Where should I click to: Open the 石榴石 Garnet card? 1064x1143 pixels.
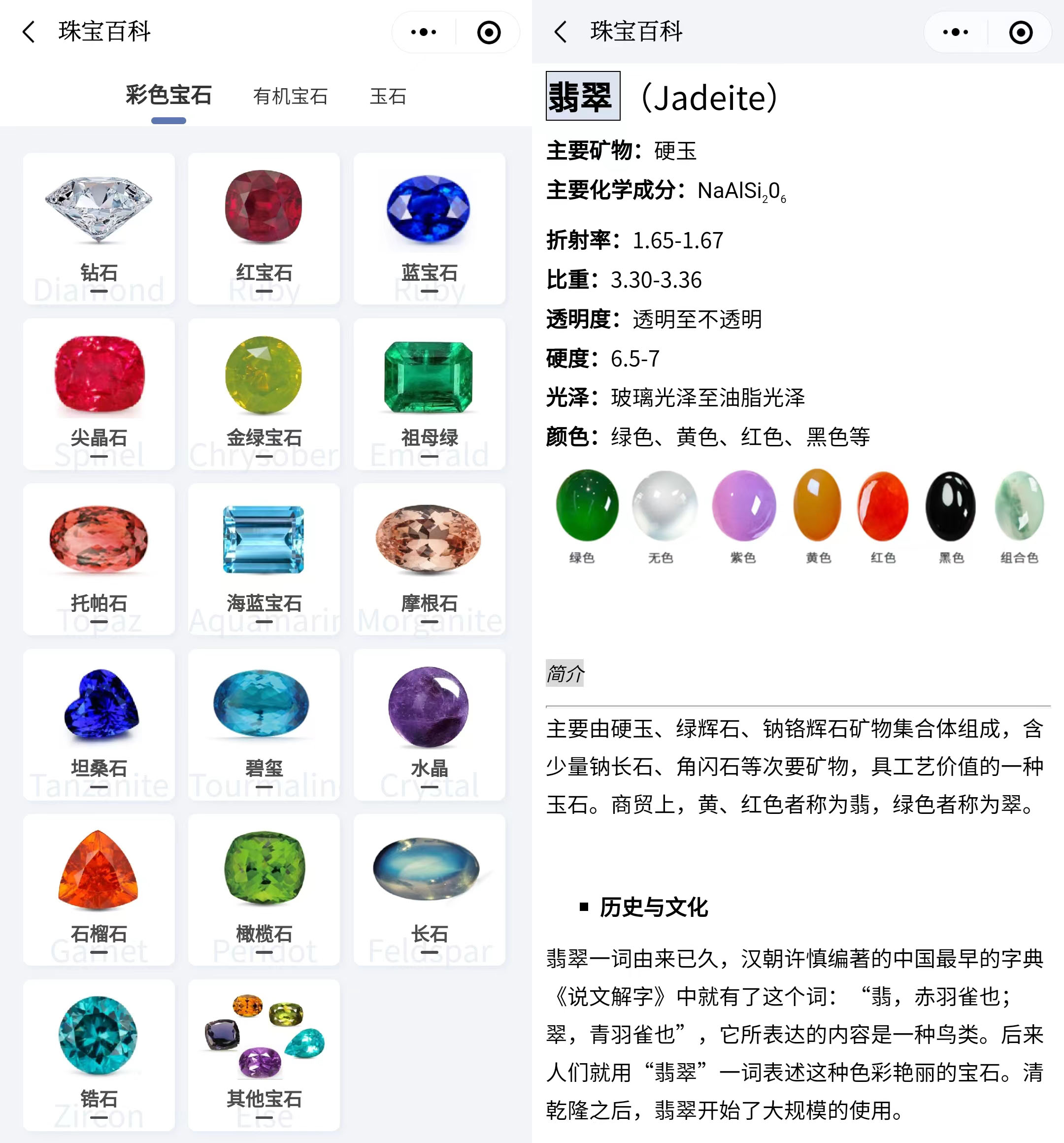pyautogui.click(x=99, y=889)
